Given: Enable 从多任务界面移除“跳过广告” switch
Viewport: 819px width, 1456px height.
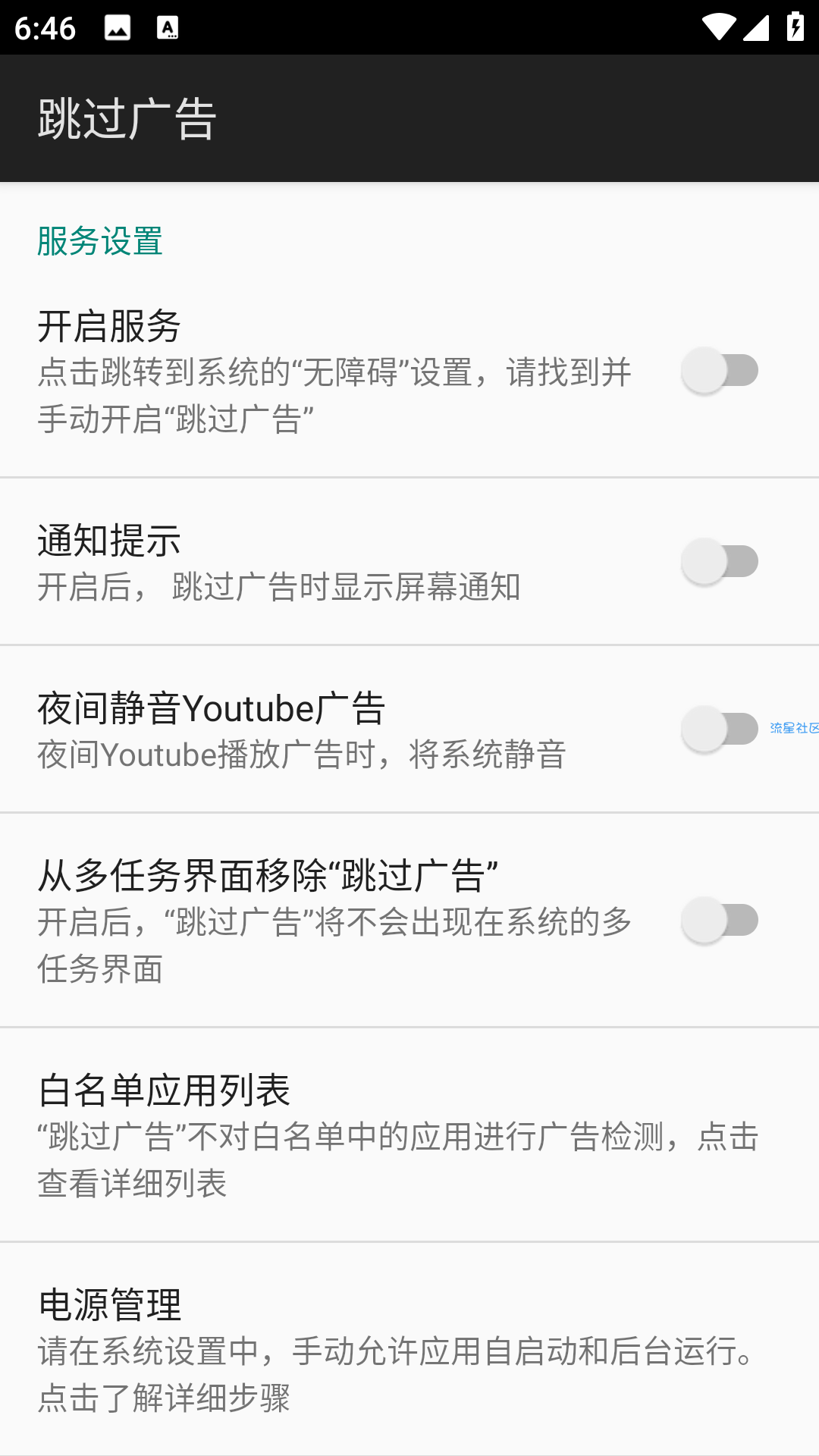Looking at the screenshot, I should (x=720, y=920).
